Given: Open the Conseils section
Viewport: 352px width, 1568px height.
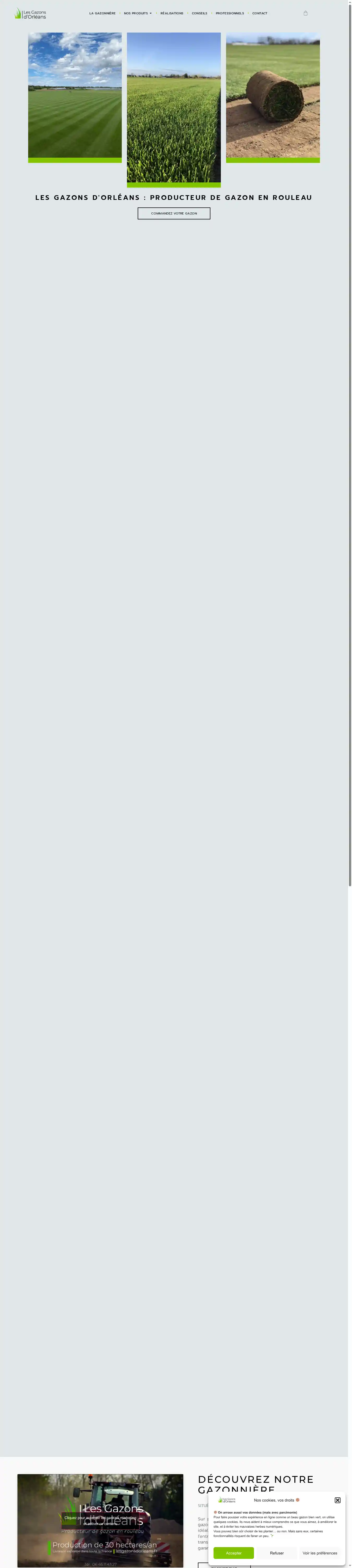Looking at the screenshot, I should [199, 13].
